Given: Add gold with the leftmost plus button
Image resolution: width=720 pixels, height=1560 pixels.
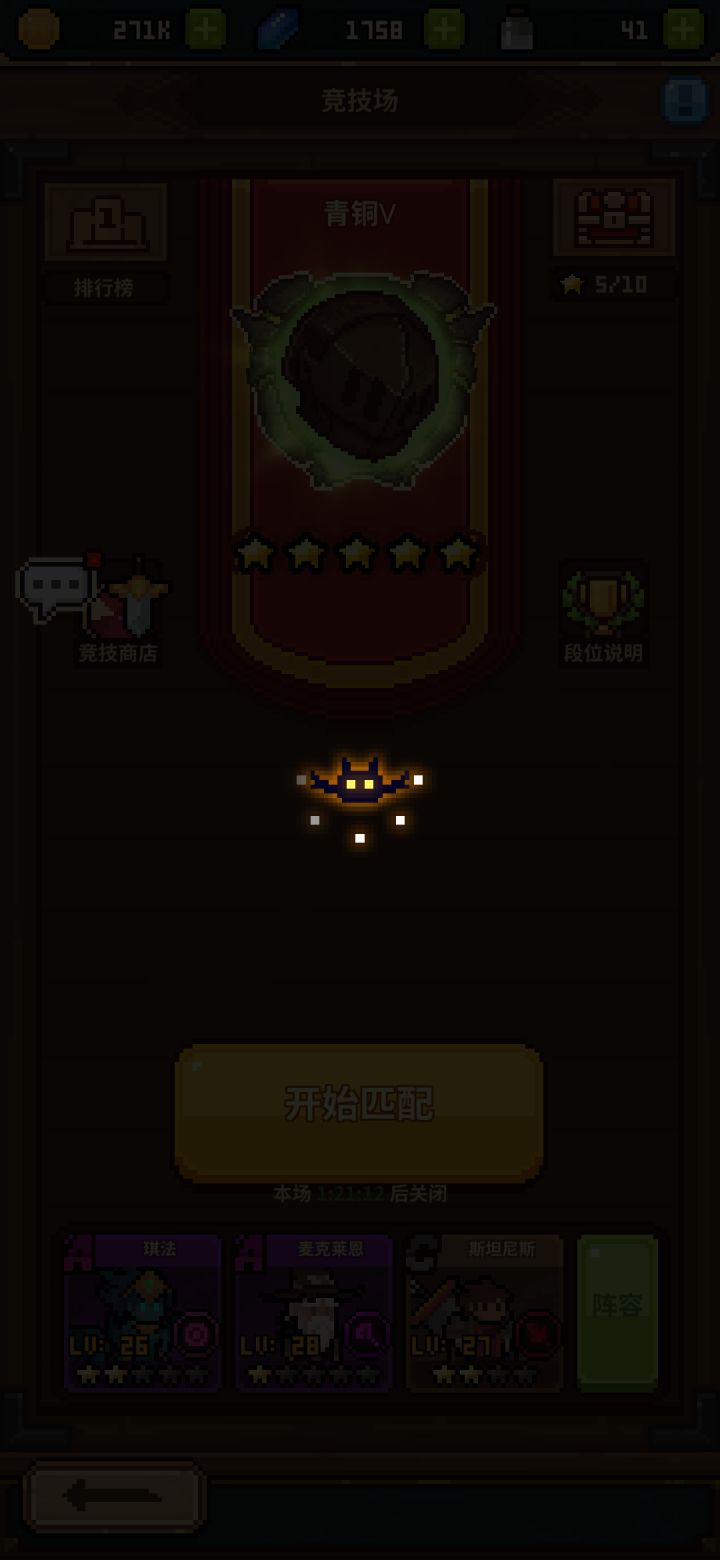Looking at the screenshot, I should point(205,29).
